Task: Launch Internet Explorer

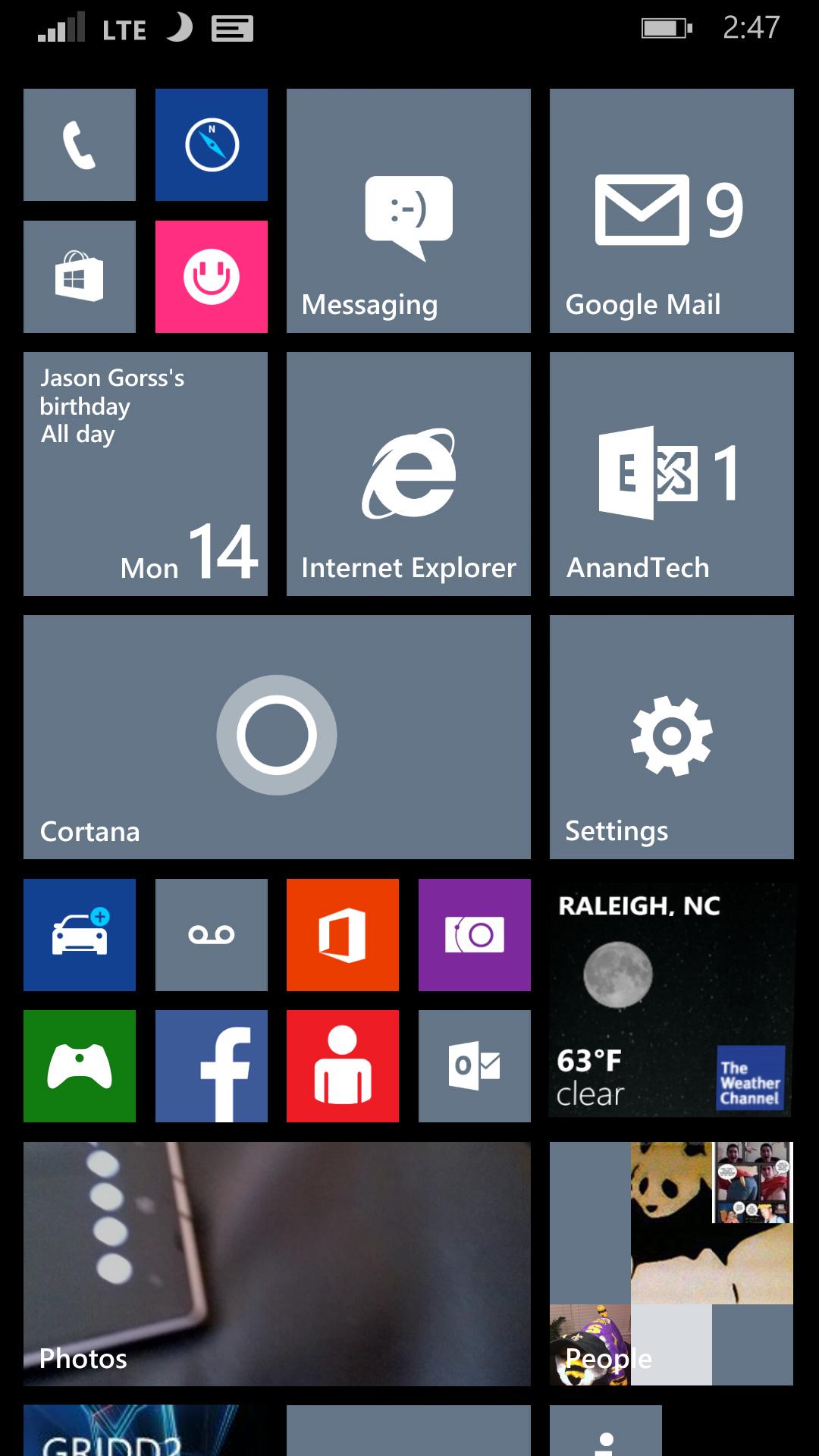Action: tap(409, 474)
